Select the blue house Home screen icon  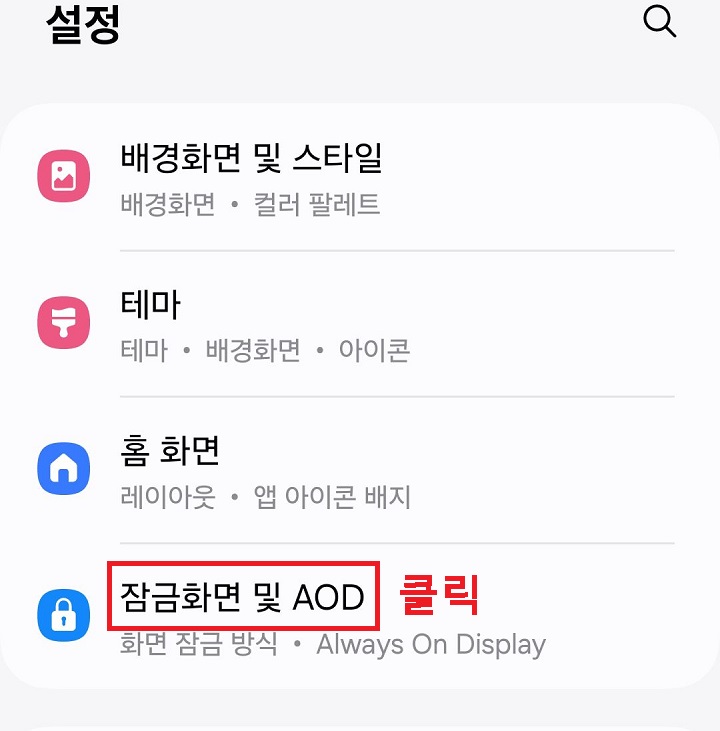[64, 468]
